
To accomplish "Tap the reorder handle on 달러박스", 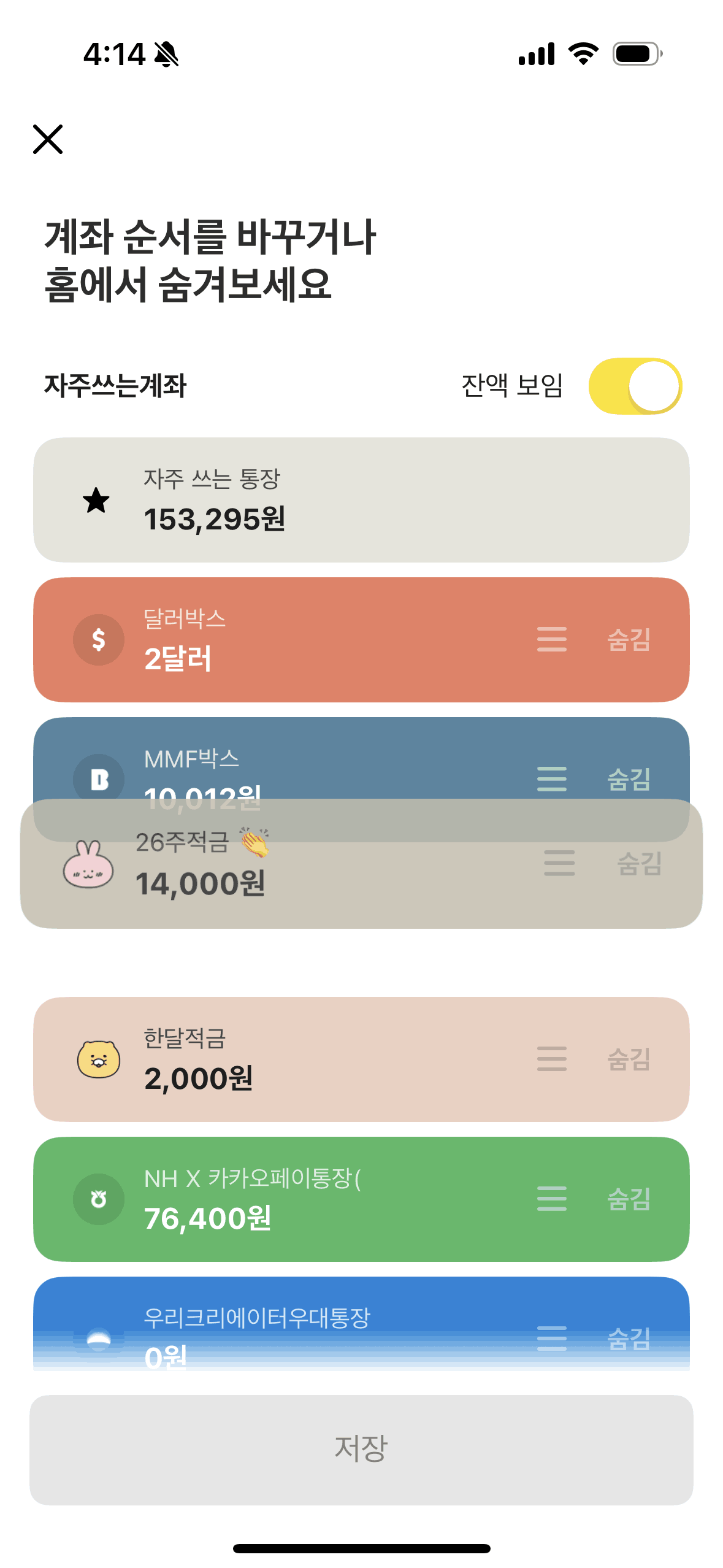I will coord(551,639).
